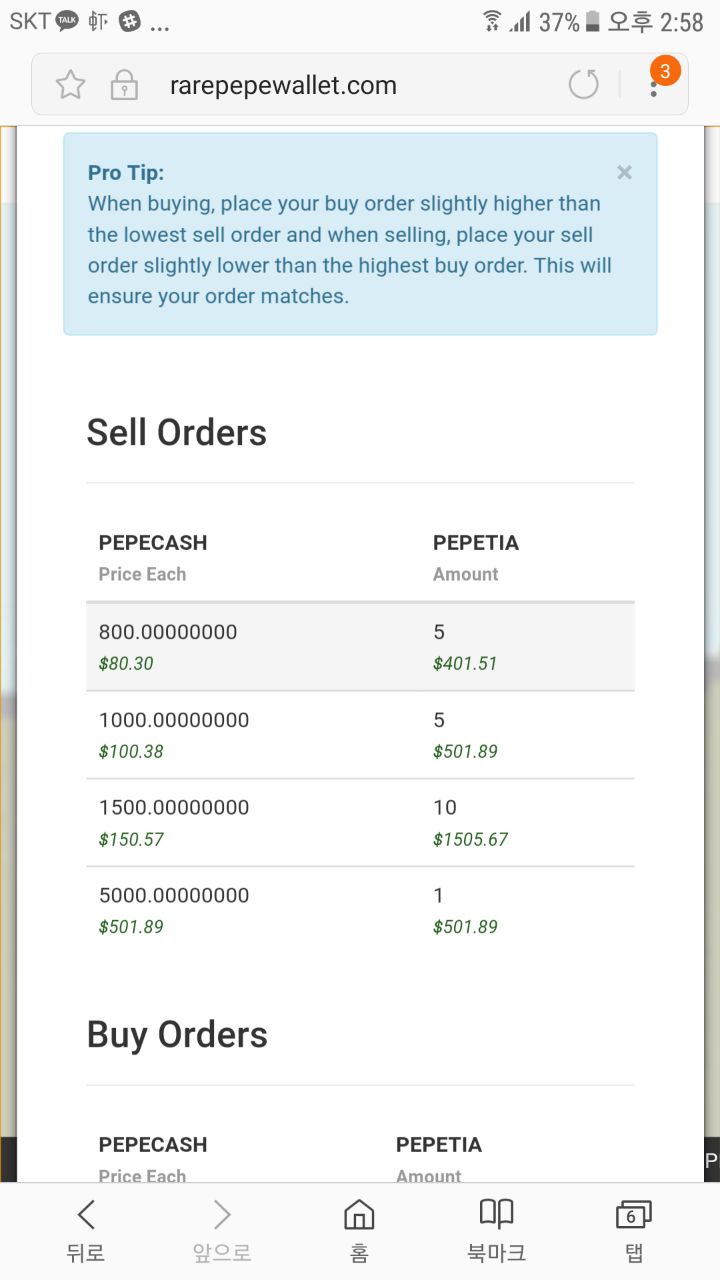Open the browser overflow menu
The width and height of the screenshot is (720, 1280).
point(654,85)
